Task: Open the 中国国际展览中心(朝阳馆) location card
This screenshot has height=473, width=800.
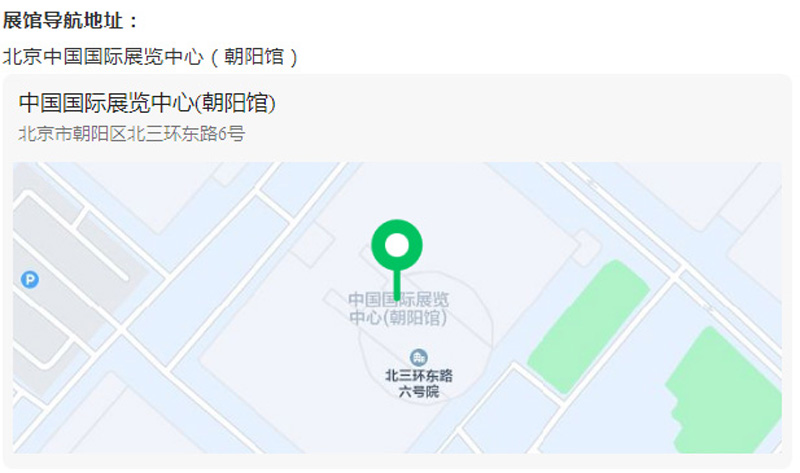Action: tap(147, 103)
